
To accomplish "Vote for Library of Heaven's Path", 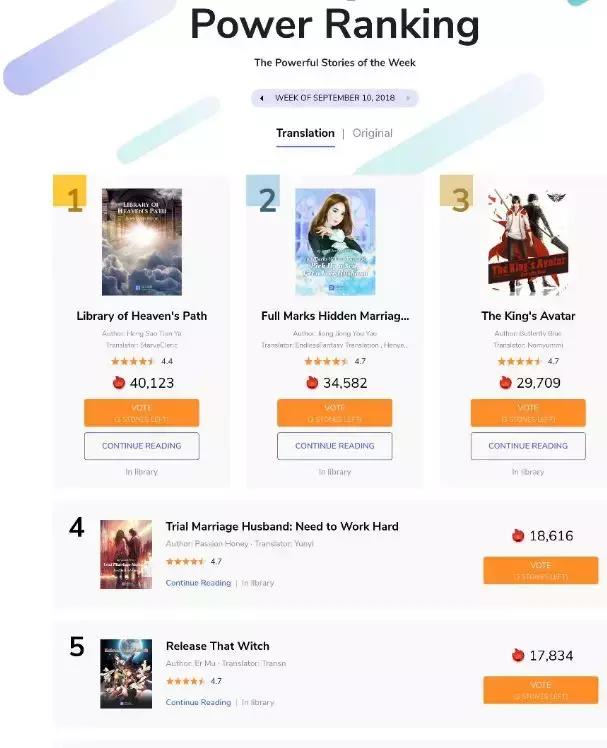I will 141,412.
